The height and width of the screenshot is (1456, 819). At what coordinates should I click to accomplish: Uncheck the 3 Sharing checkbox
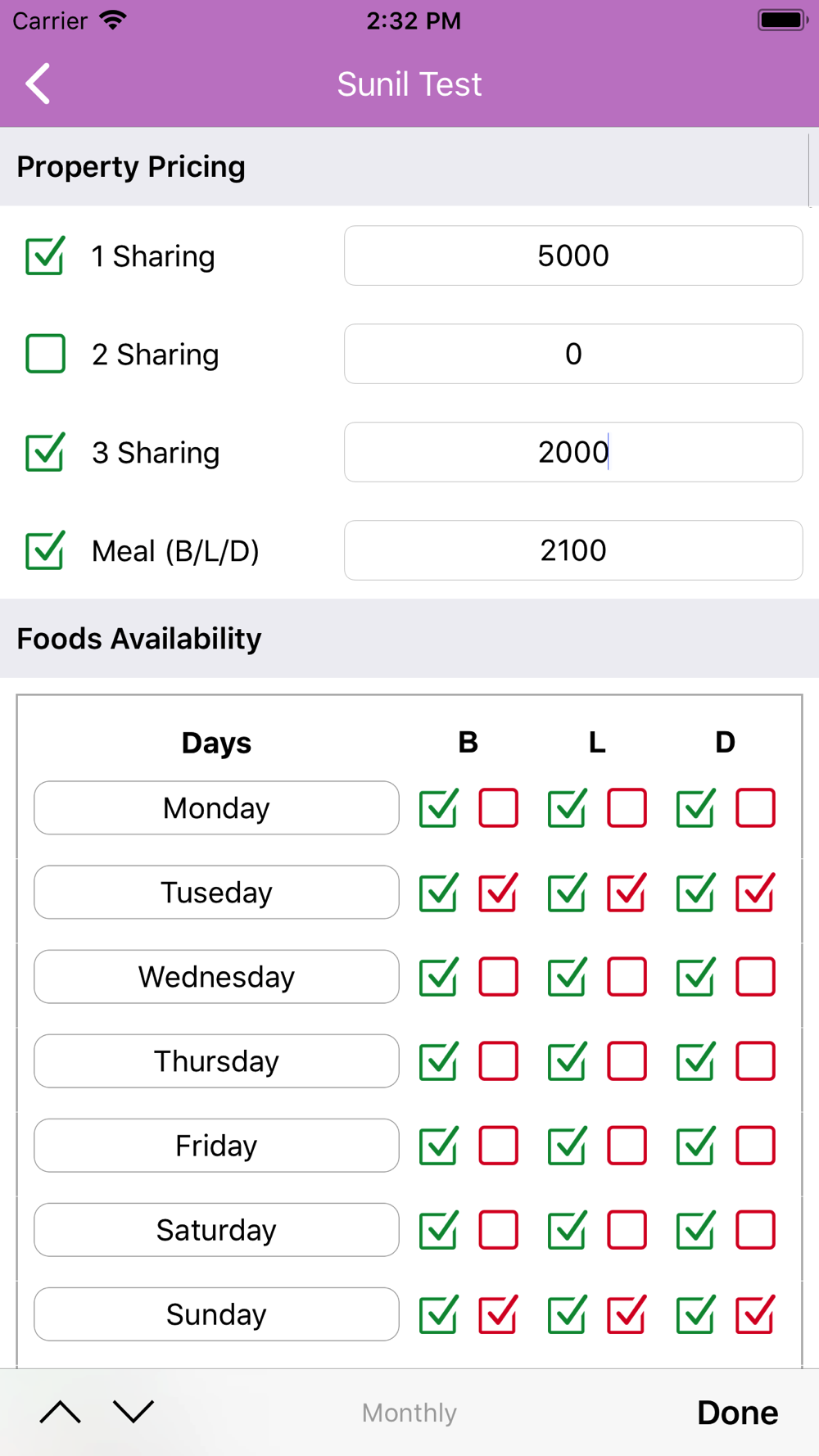pos(45,452)
